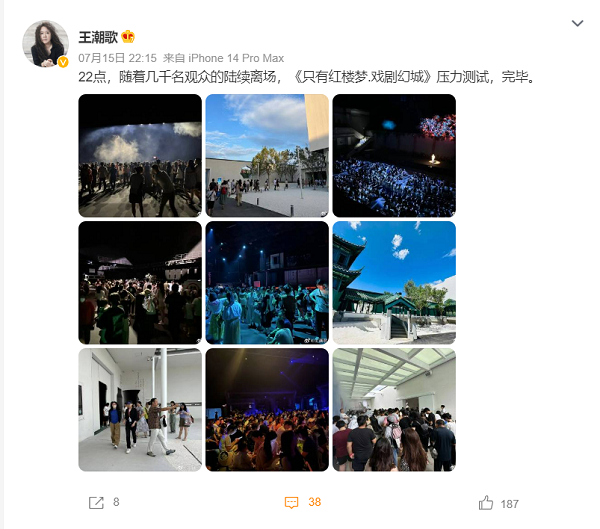600x529 pixels.
Task: Open the photo of traditional green-roof building
Action: point(394,282)
